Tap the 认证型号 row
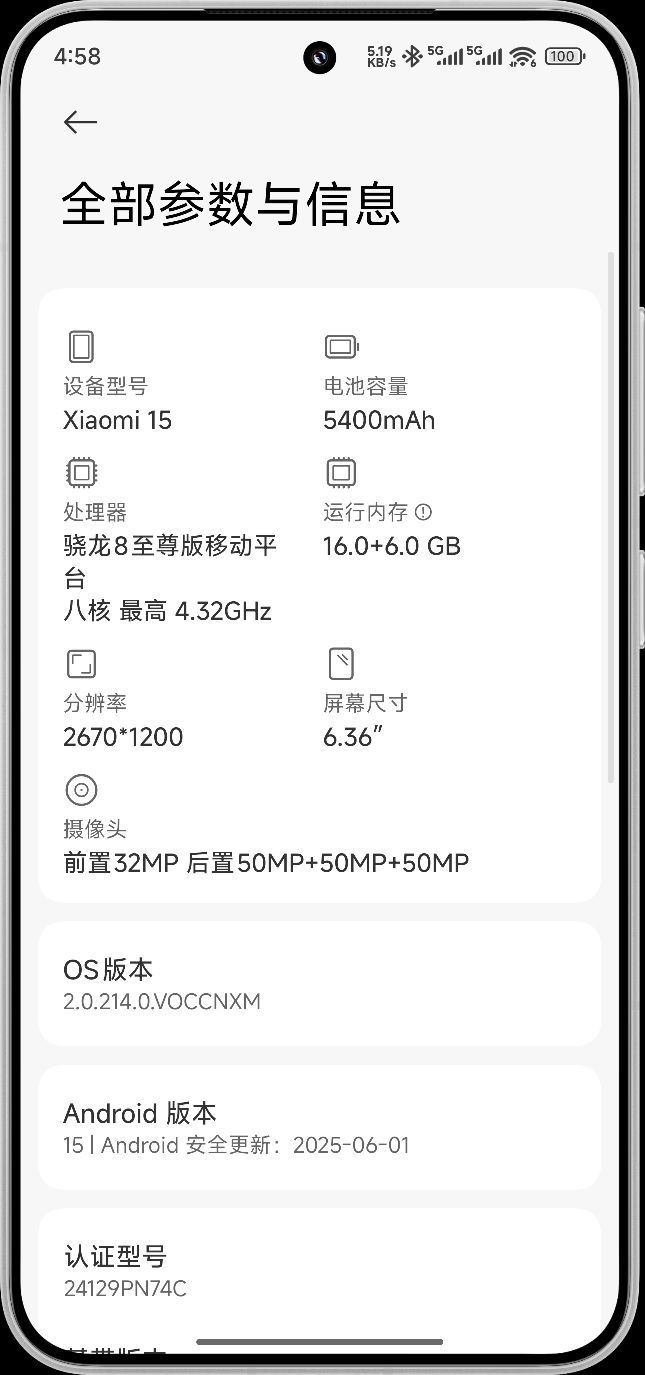This screenshot has width=645, height=1375. coord(319,1271)
